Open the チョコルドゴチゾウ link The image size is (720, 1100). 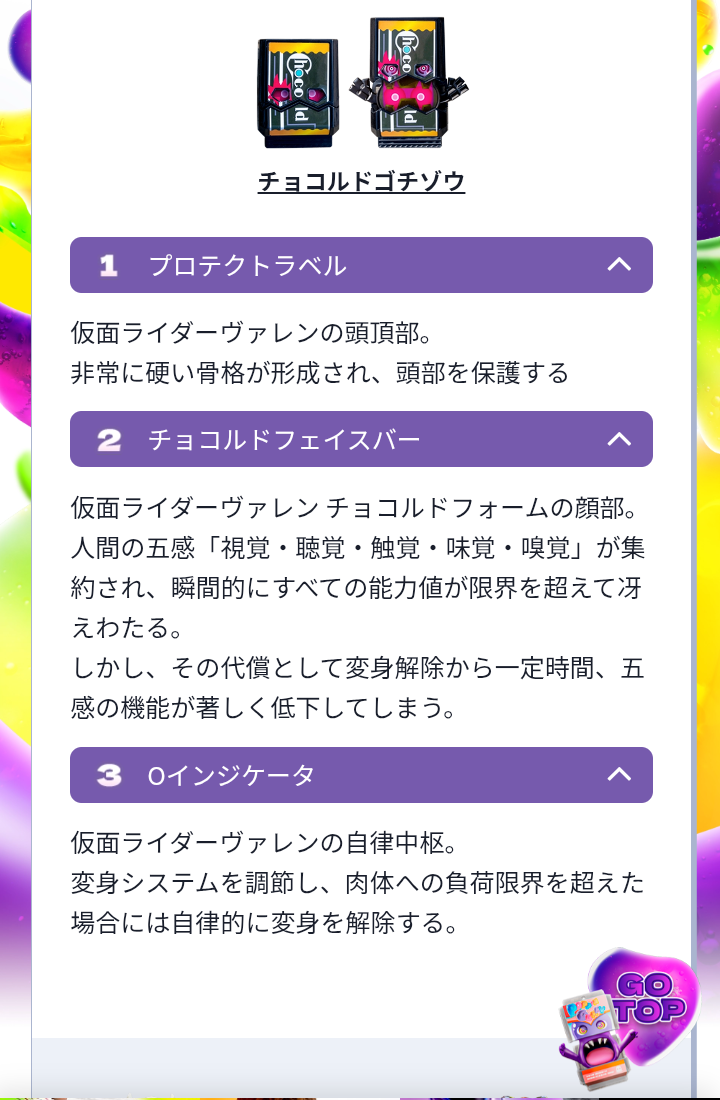[x=361, y=181]
